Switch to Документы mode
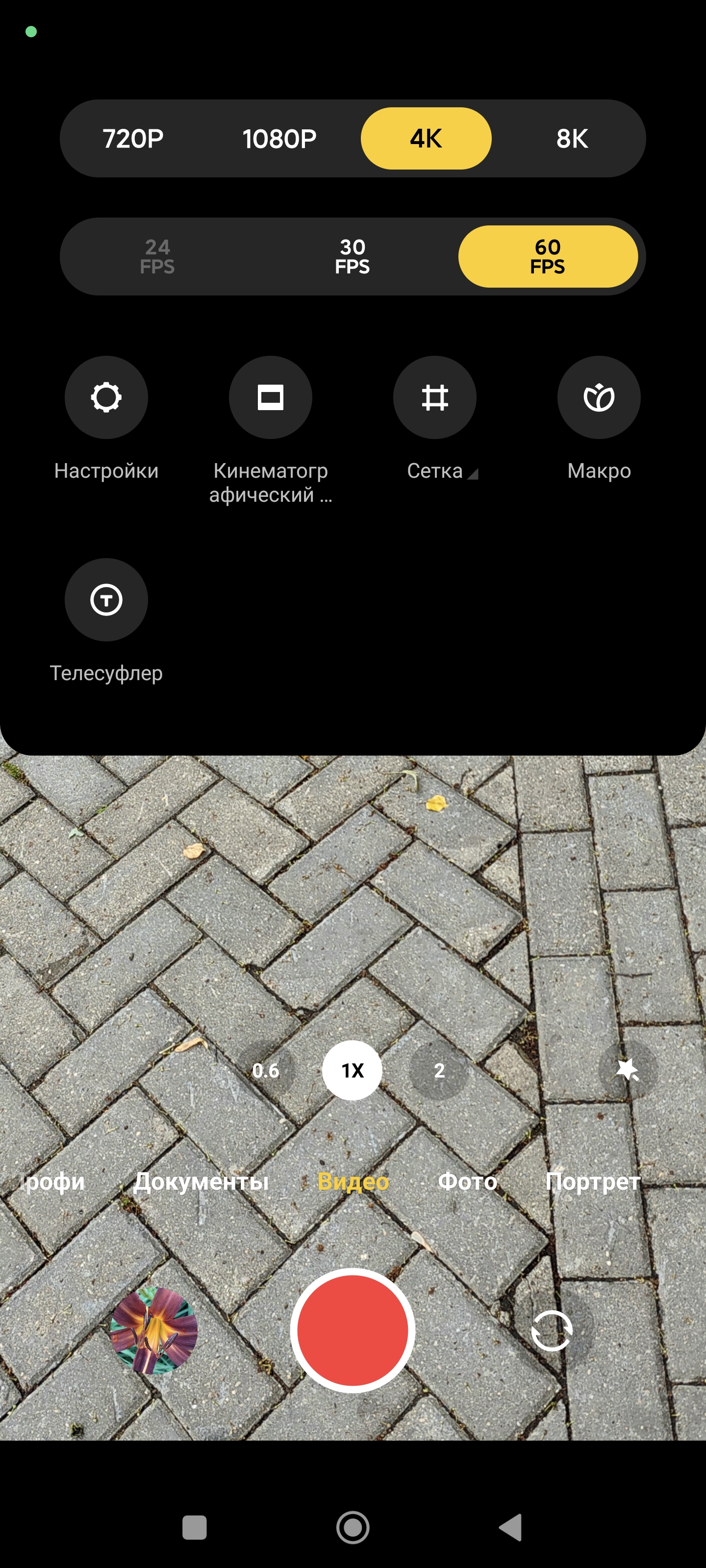Image resolution: width=706 pixels, height=1568 pixels. click(x=201, y=1181)
